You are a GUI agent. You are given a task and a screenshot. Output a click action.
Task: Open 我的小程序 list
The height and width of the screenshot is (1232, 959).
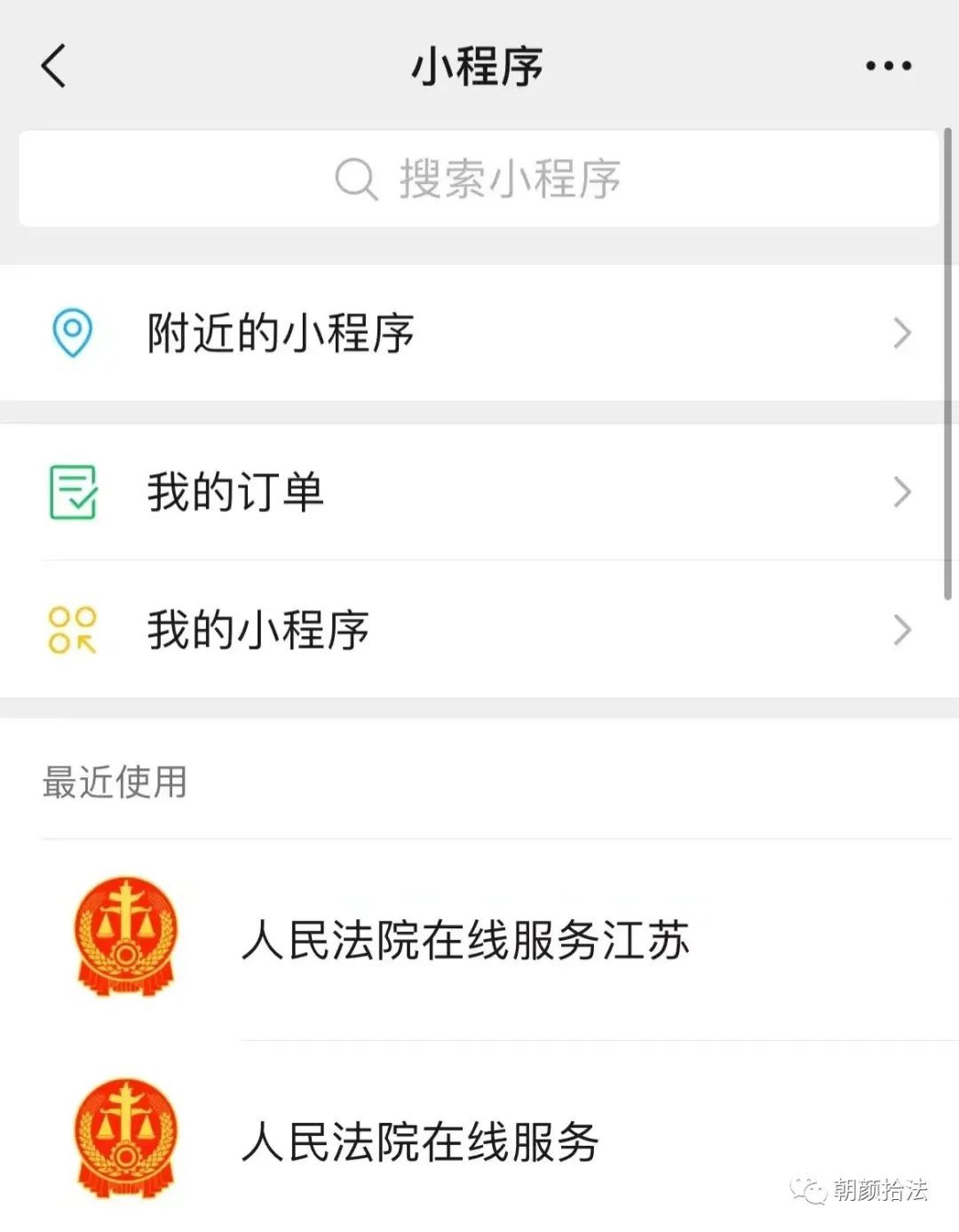[478, 630]
